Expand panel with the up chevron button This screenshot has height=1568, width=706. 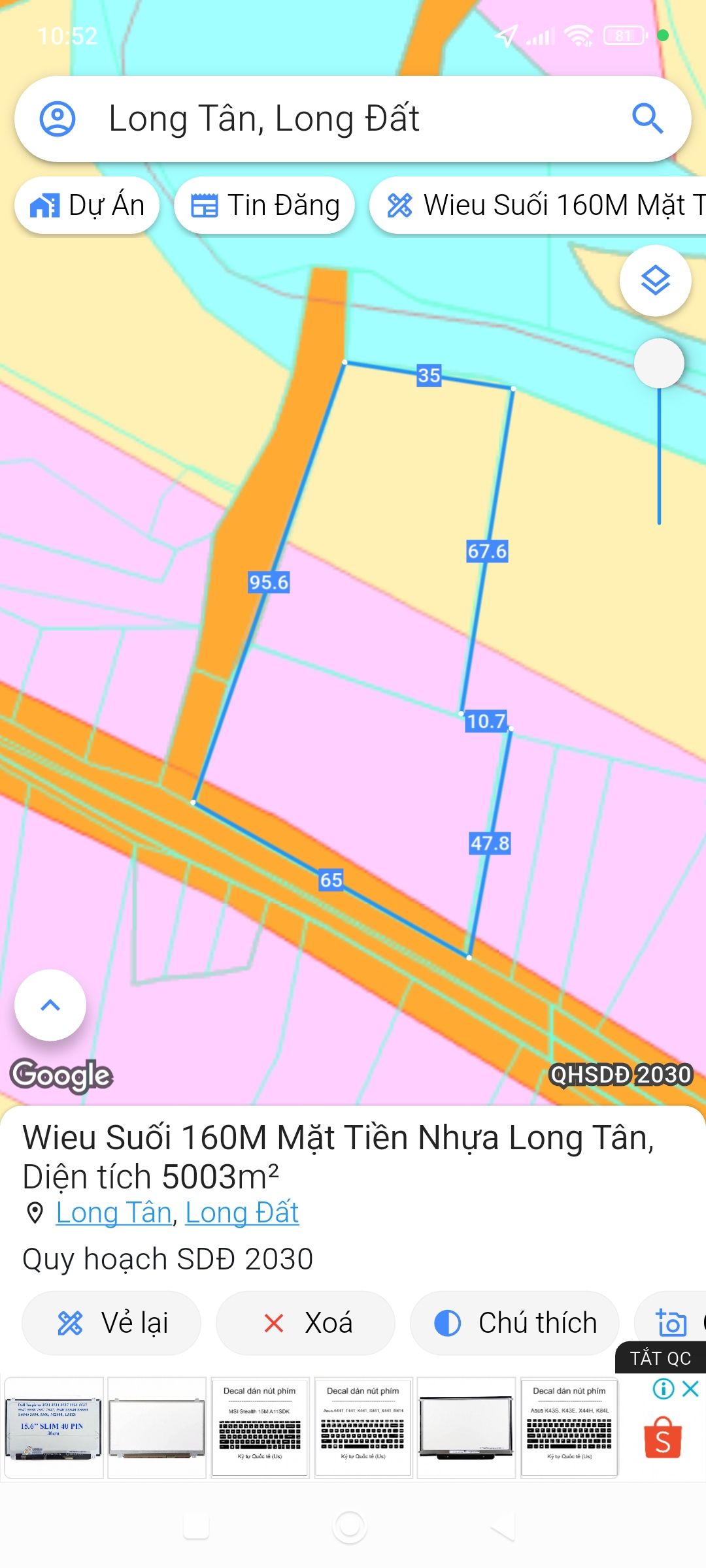(50, 1005)
